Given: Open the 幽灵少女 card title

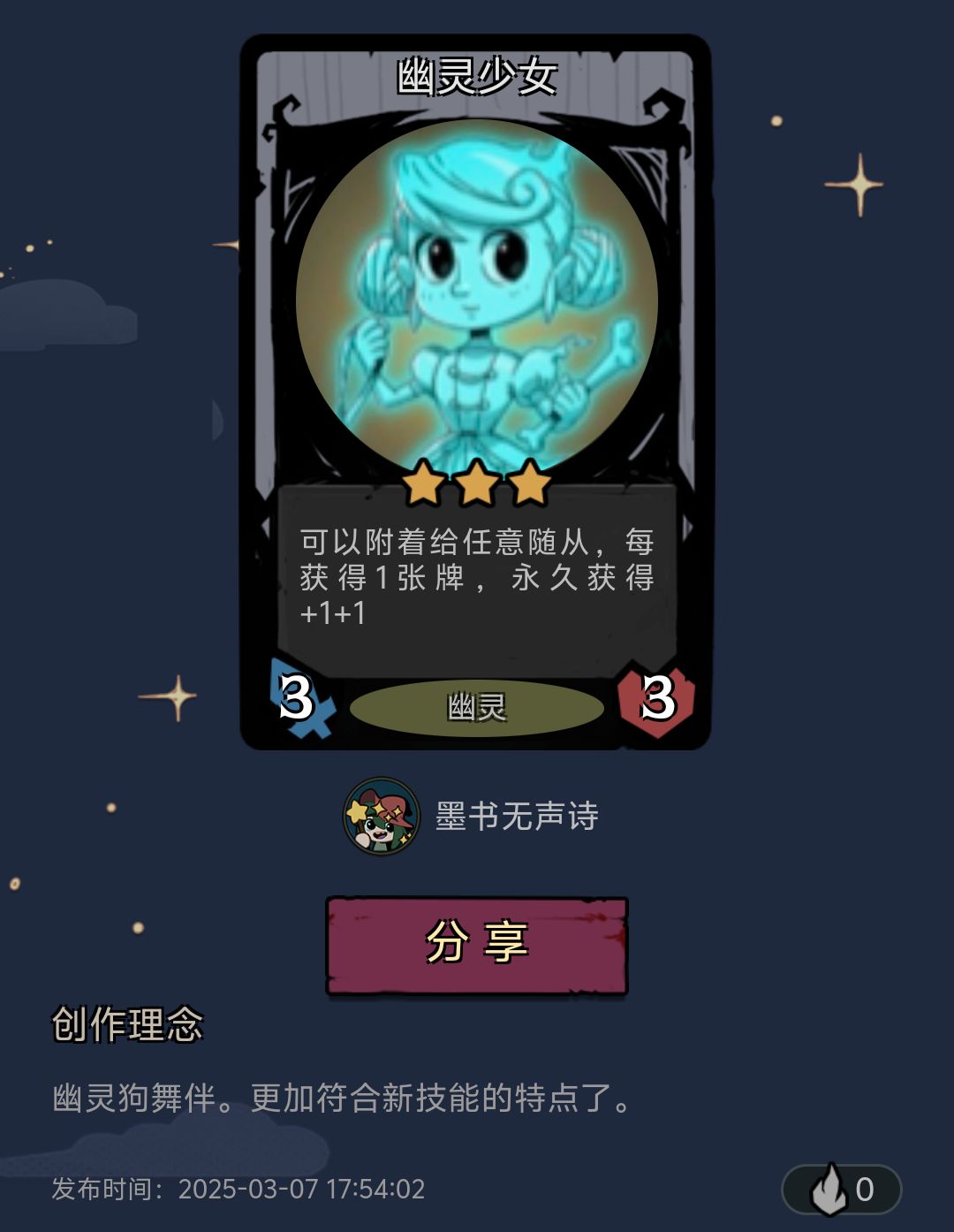Looking at the screenshot, I should pyautogui.click(x=477, y=77).
